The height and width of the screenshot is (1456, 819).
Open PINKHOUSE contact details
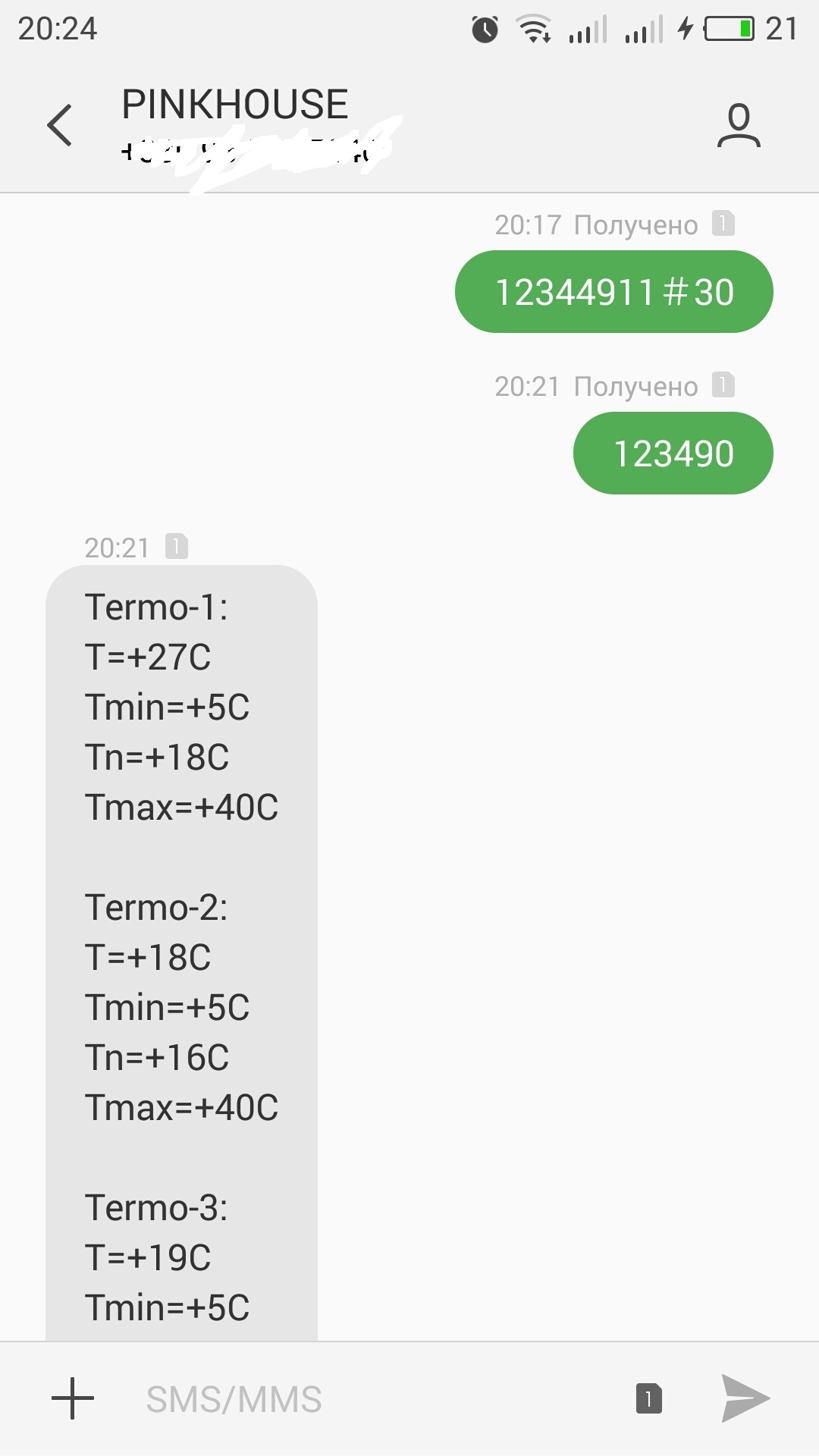point(738,126)
